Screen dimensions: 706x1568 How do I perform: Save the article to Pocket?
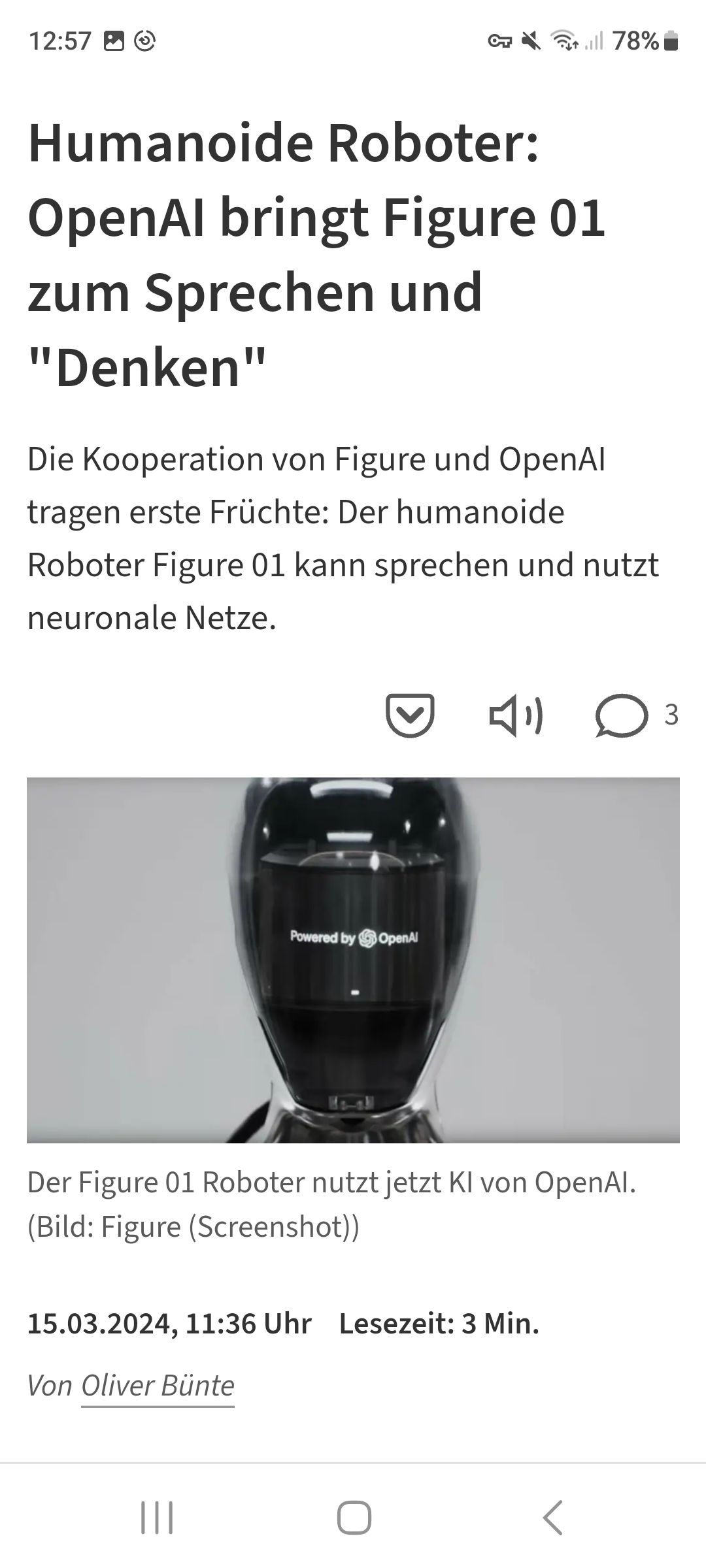[x=410, y=715]
